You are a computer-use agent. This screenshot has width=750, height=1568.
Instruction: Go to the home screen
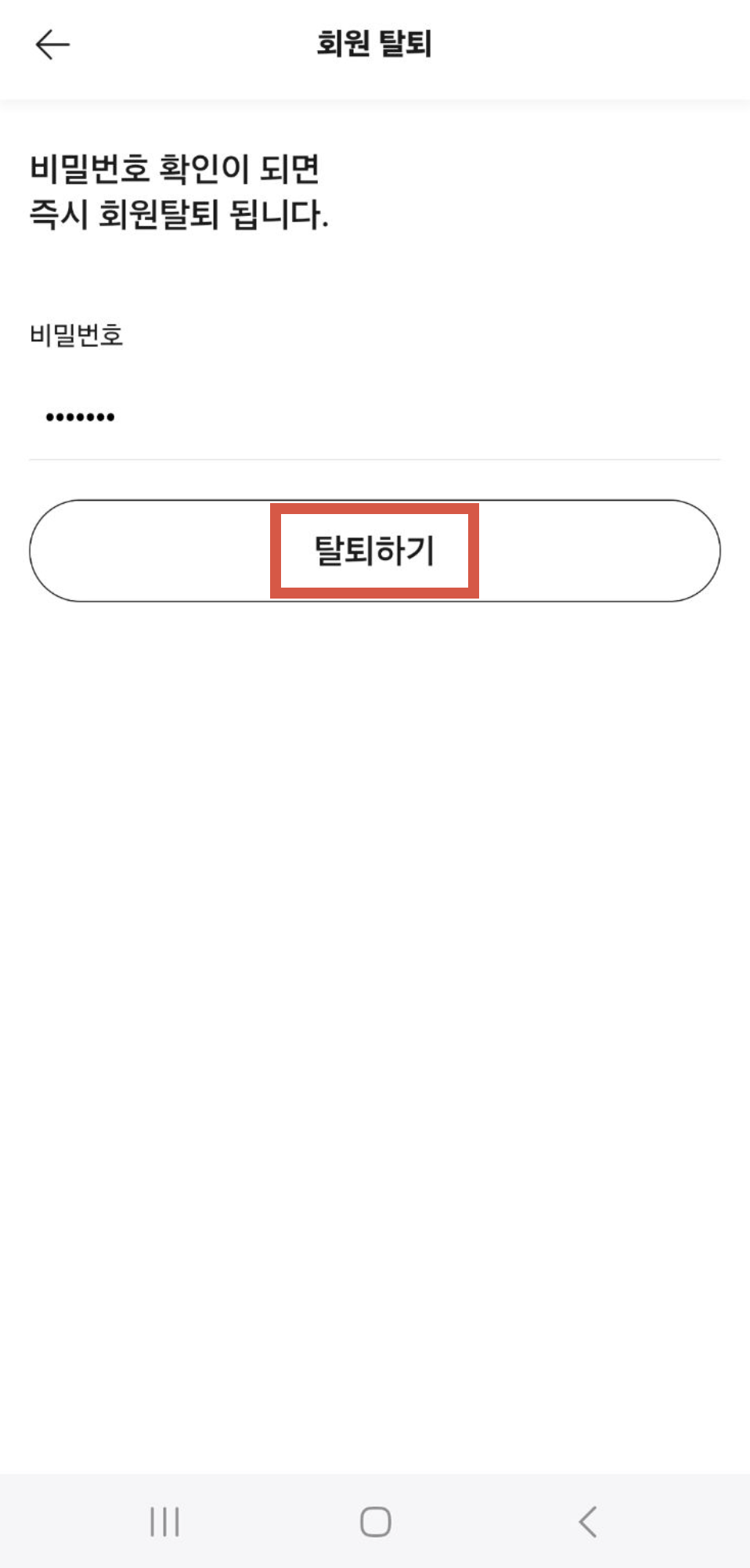point(375,1522)
